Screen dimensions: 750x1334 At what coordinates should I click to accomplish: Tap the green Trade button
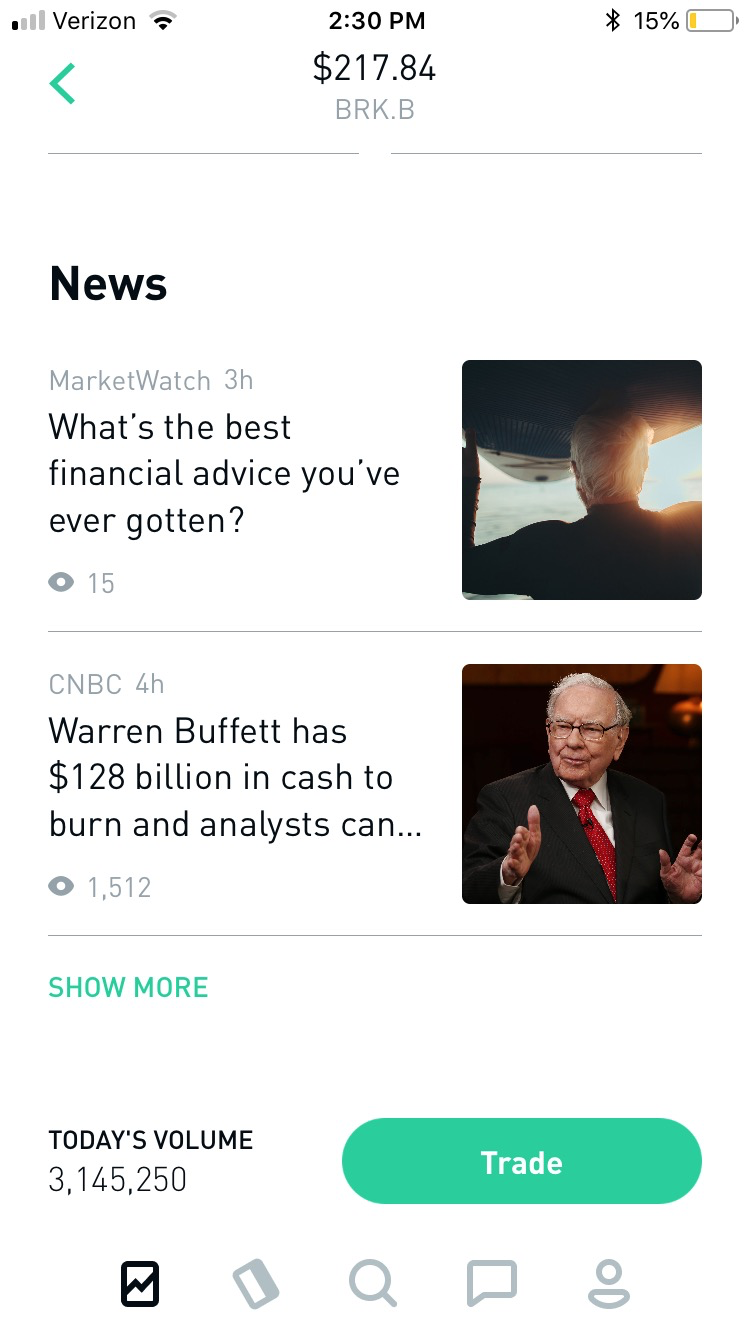point(521,1161)
